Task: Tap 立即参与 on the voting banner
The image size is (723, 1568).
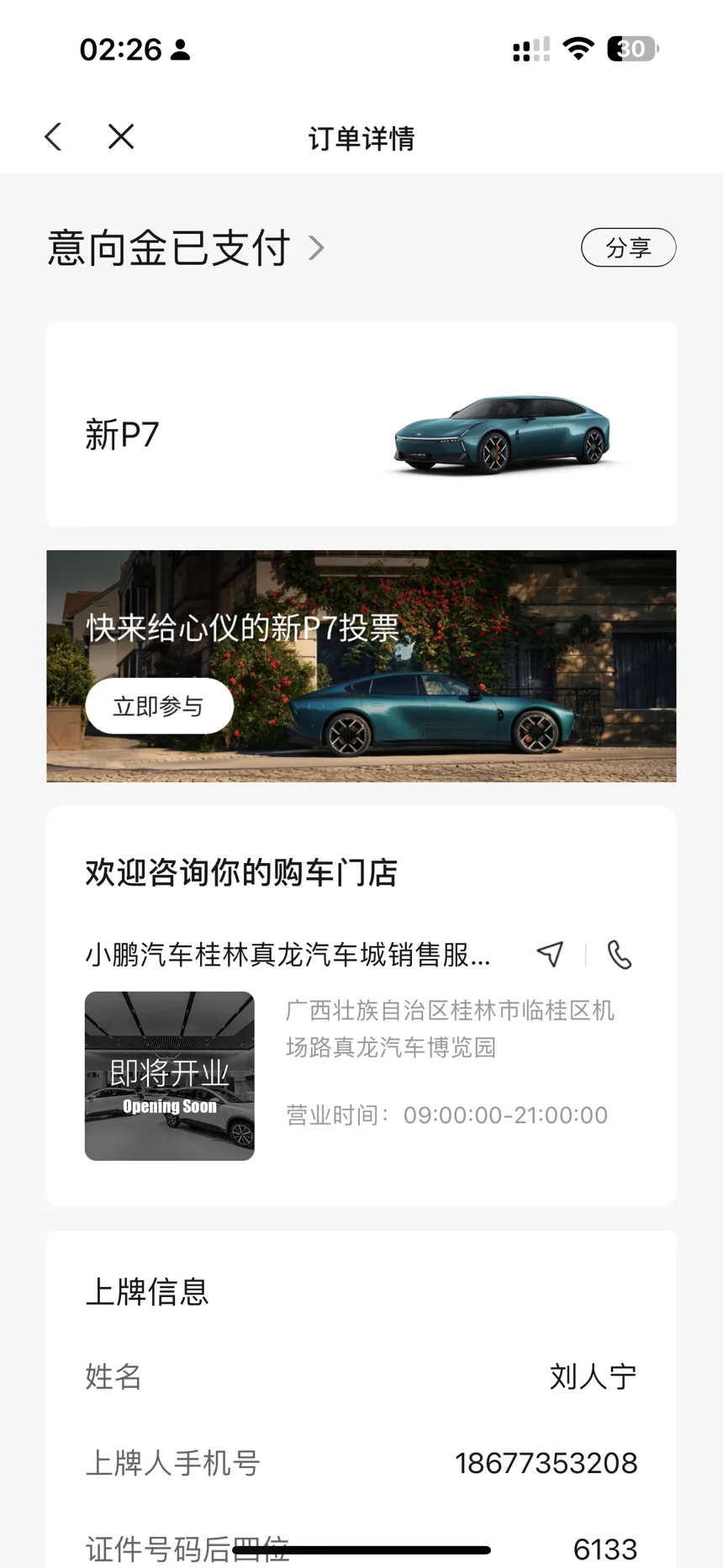Action: coord(159,706)
